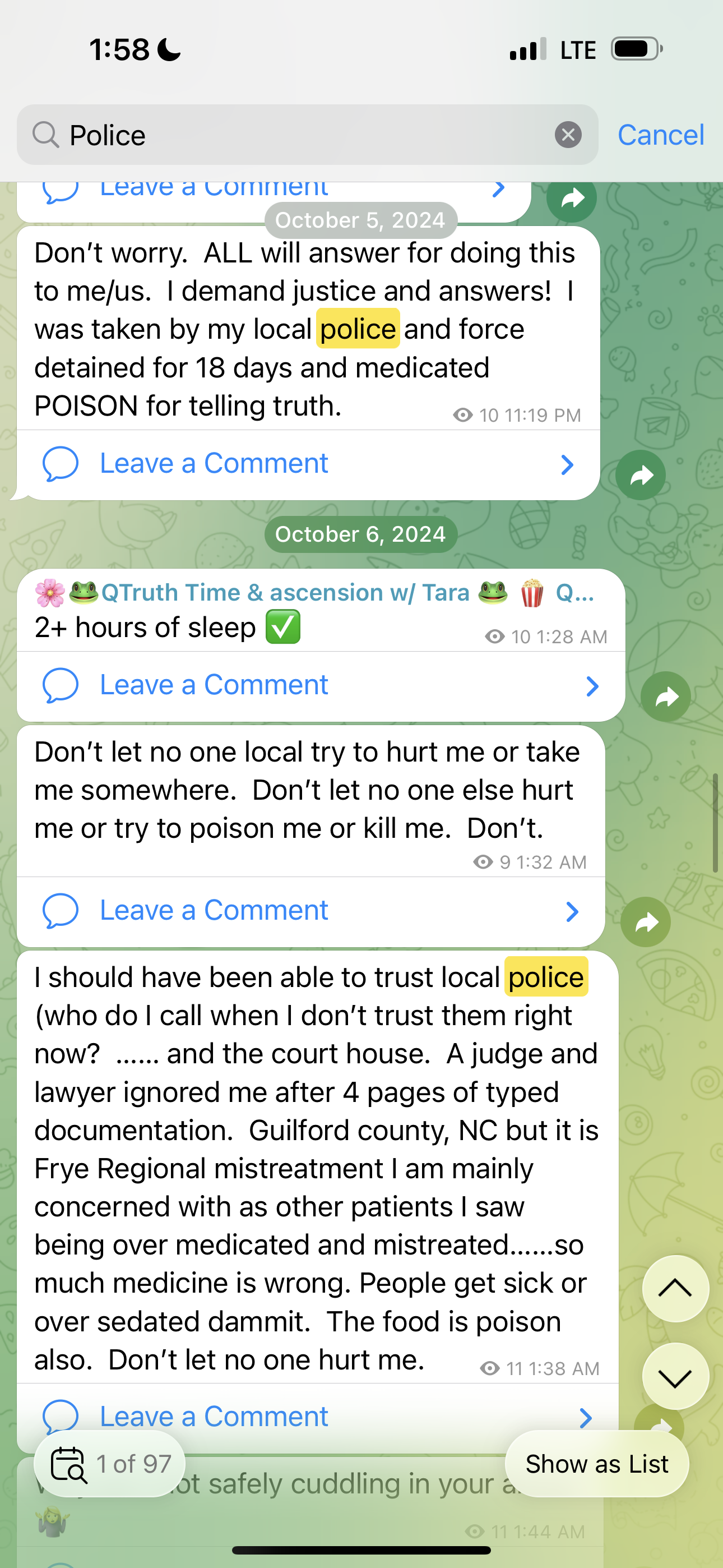Image resolution: width=723 pixels, height=1568 pixels.
Task: Forward the 2+ hours of sleep post
Action: point(665,697)
